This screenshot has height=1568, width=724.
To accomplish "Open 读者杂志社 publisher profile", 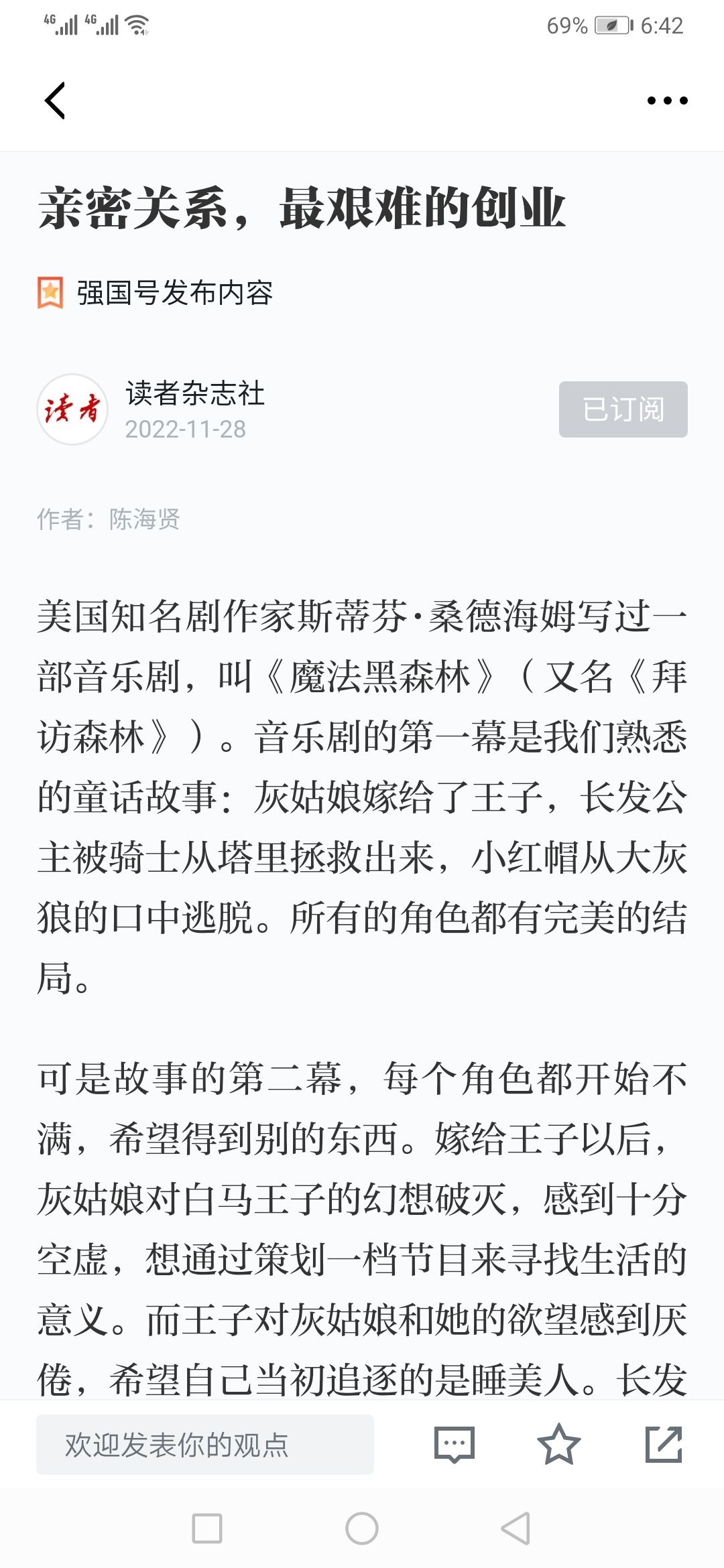I will coord(194,393).
